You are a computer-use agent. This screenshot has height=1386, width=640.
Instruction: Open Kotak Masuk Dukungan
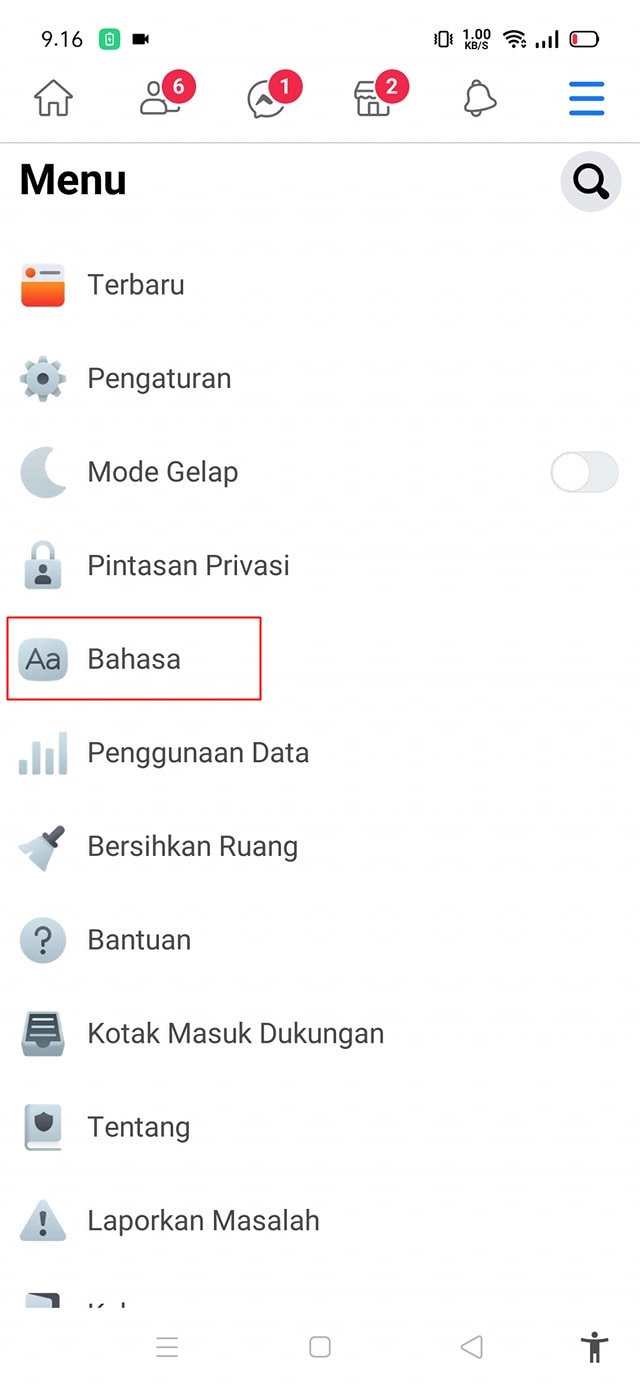(x=235, y=1034)
